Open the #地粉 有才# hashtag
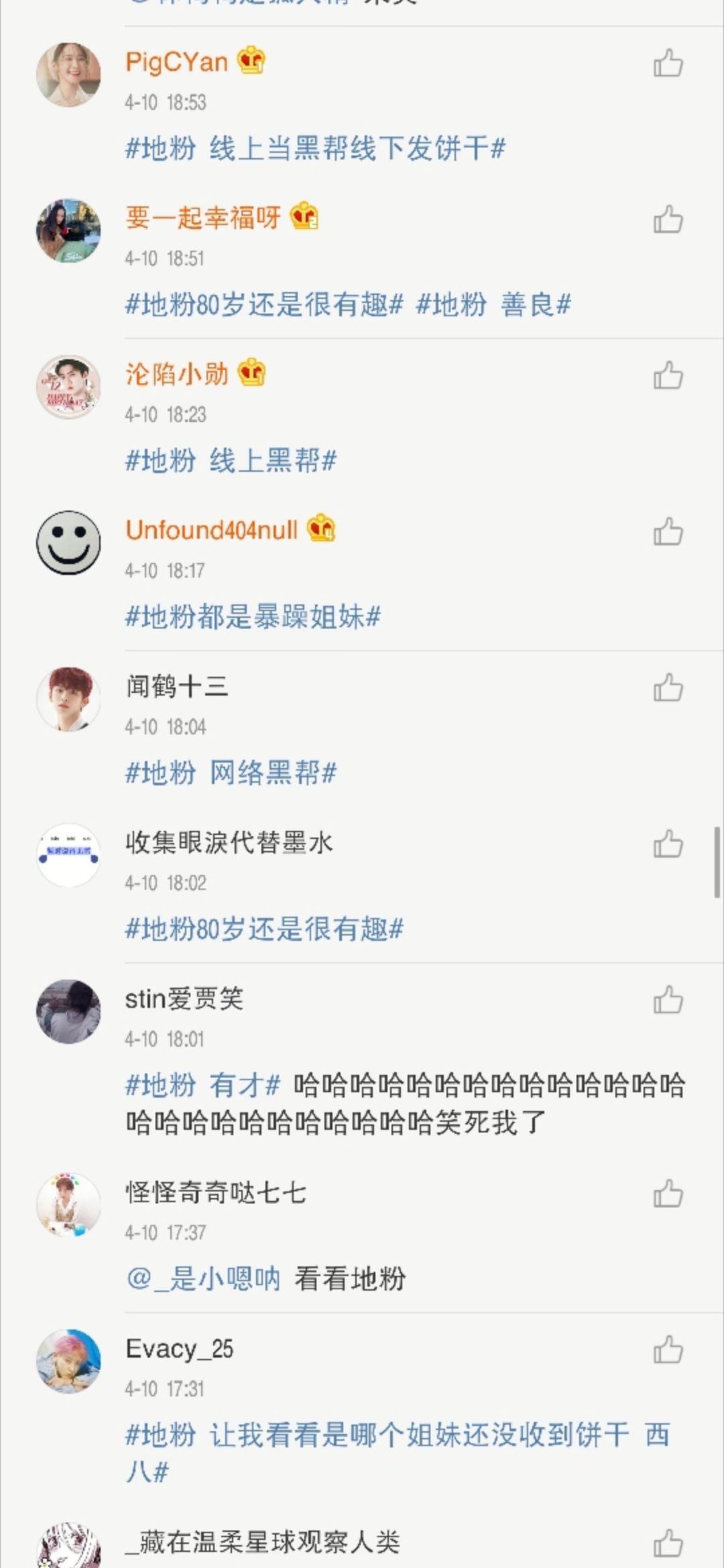Screen dimensions: 724x1568 tap(202, 1085)
